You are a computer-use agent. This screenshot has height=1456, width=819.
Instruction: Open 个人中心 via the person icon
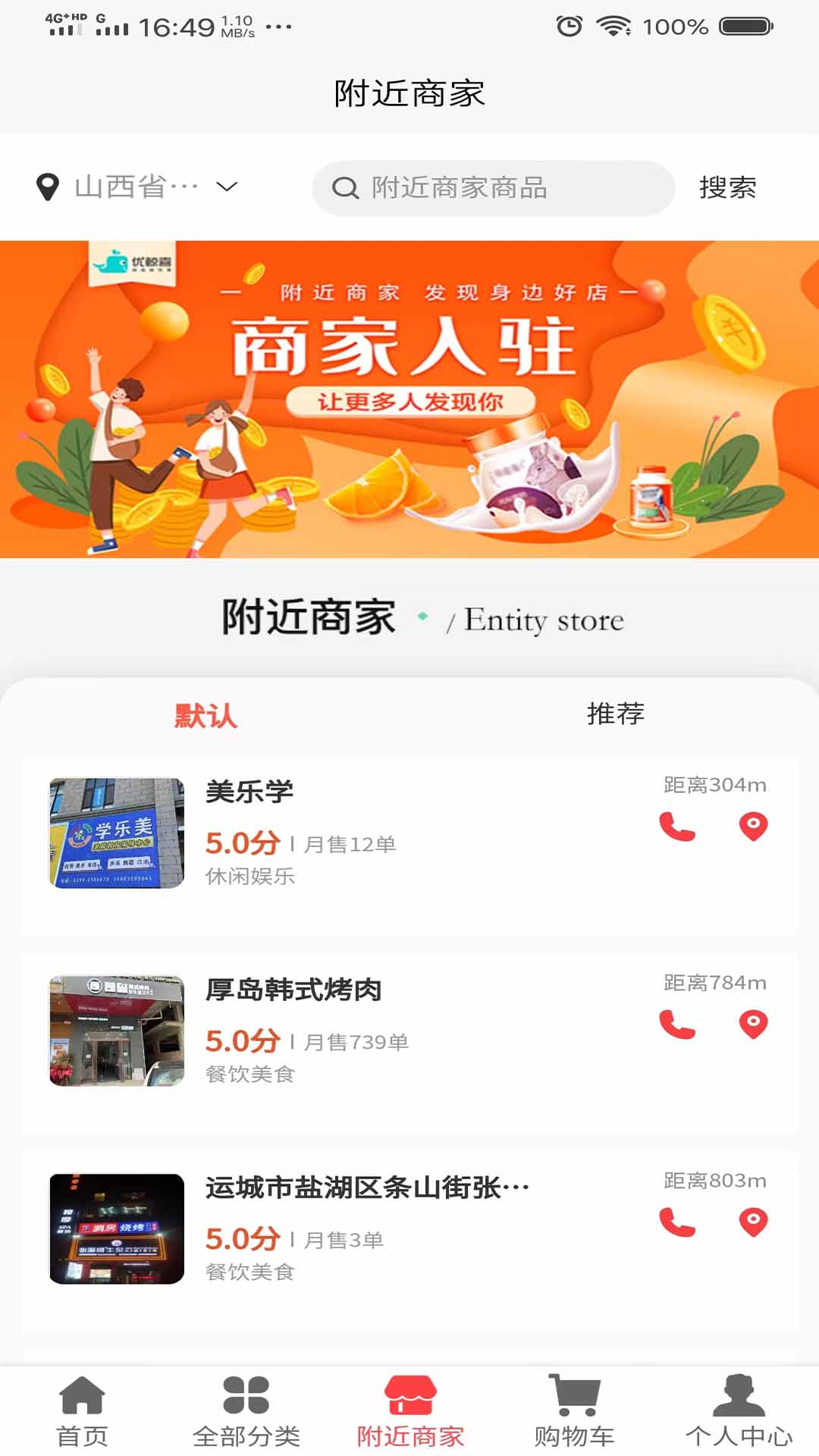pyautogui.click(x=736, y=1407)
